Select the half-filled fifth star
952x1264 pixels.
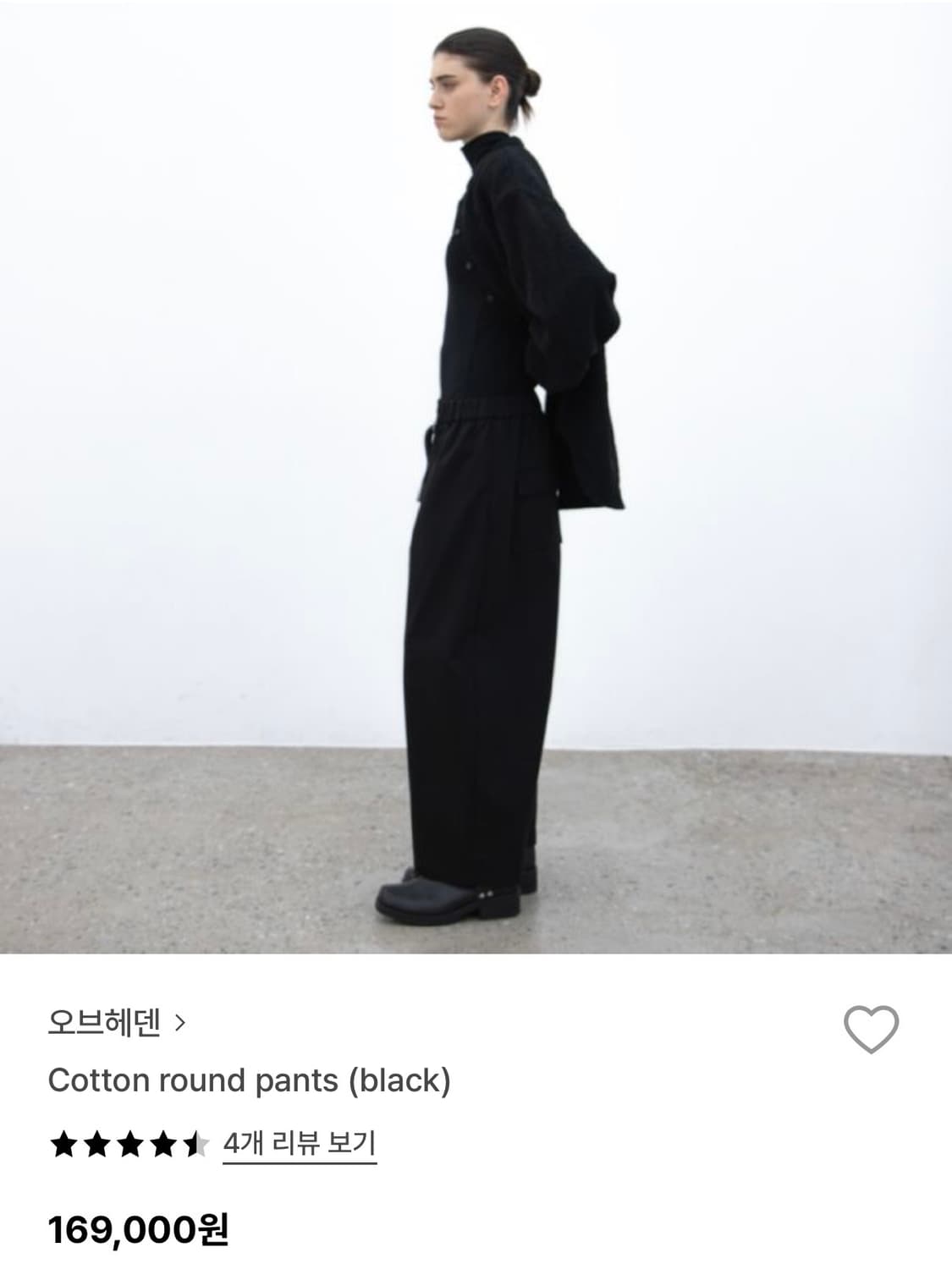point(195,1148)
